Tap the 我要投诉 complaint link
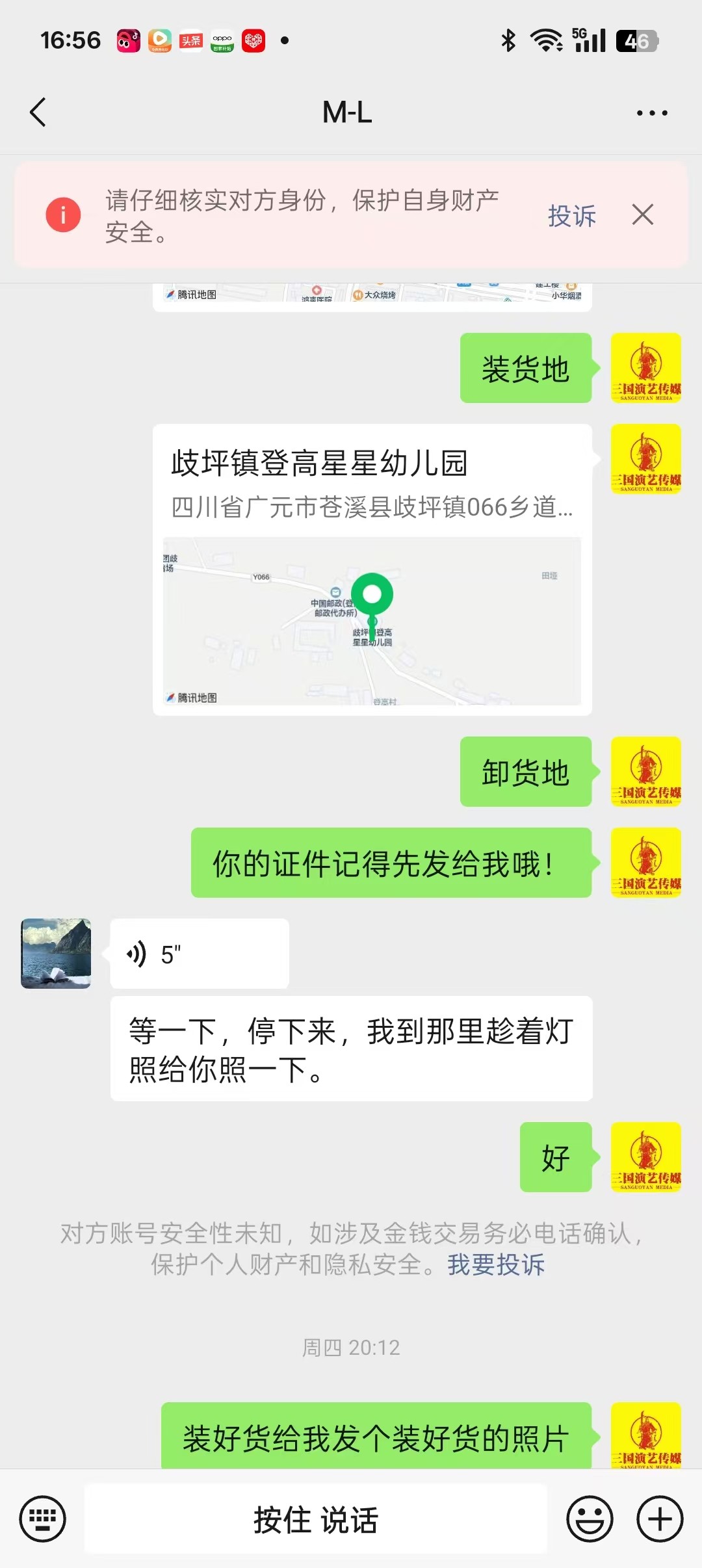The width and height of the screenshot is (702, 1568). click(x=496, y=1264)
